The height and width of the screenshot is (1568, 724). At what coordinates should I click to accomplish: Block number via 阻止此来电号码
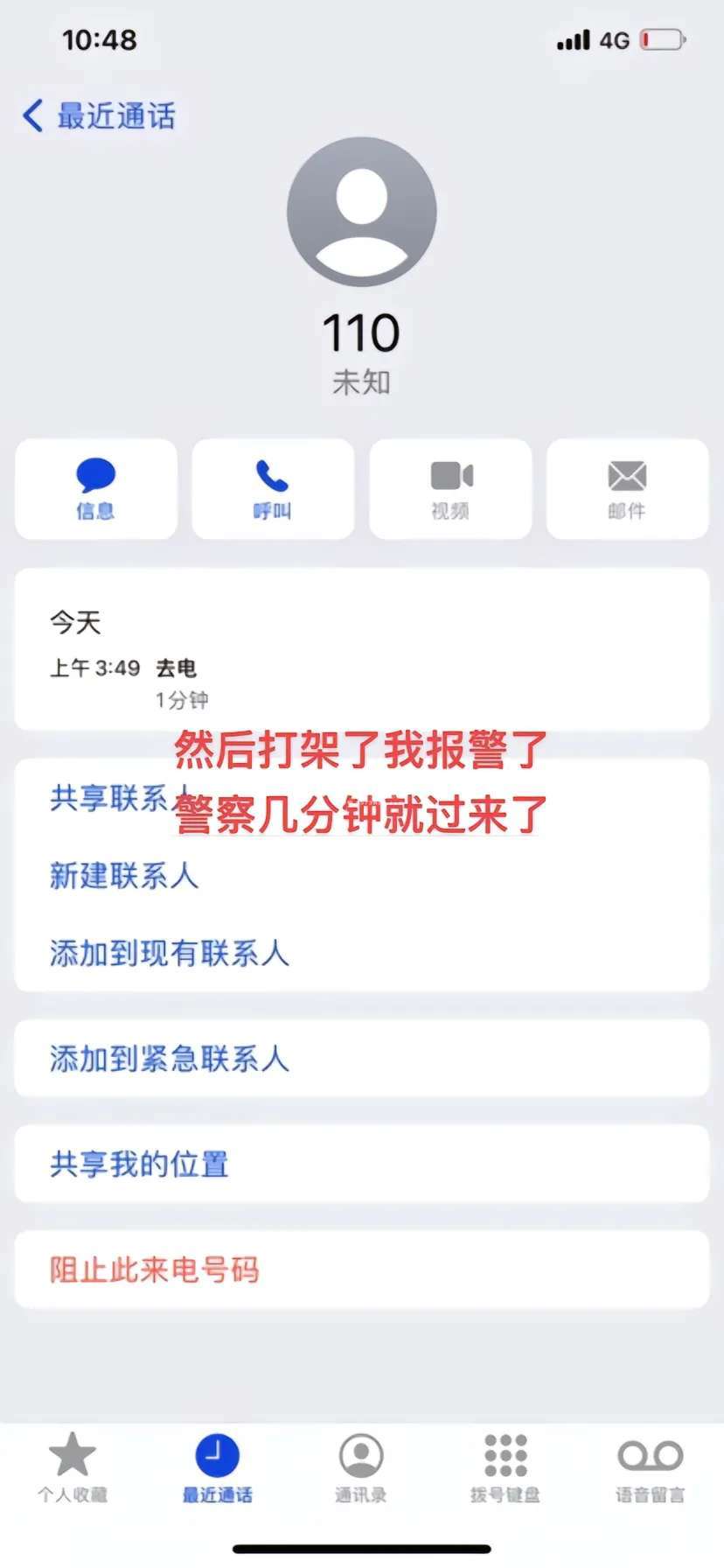tap(154, 1270)
